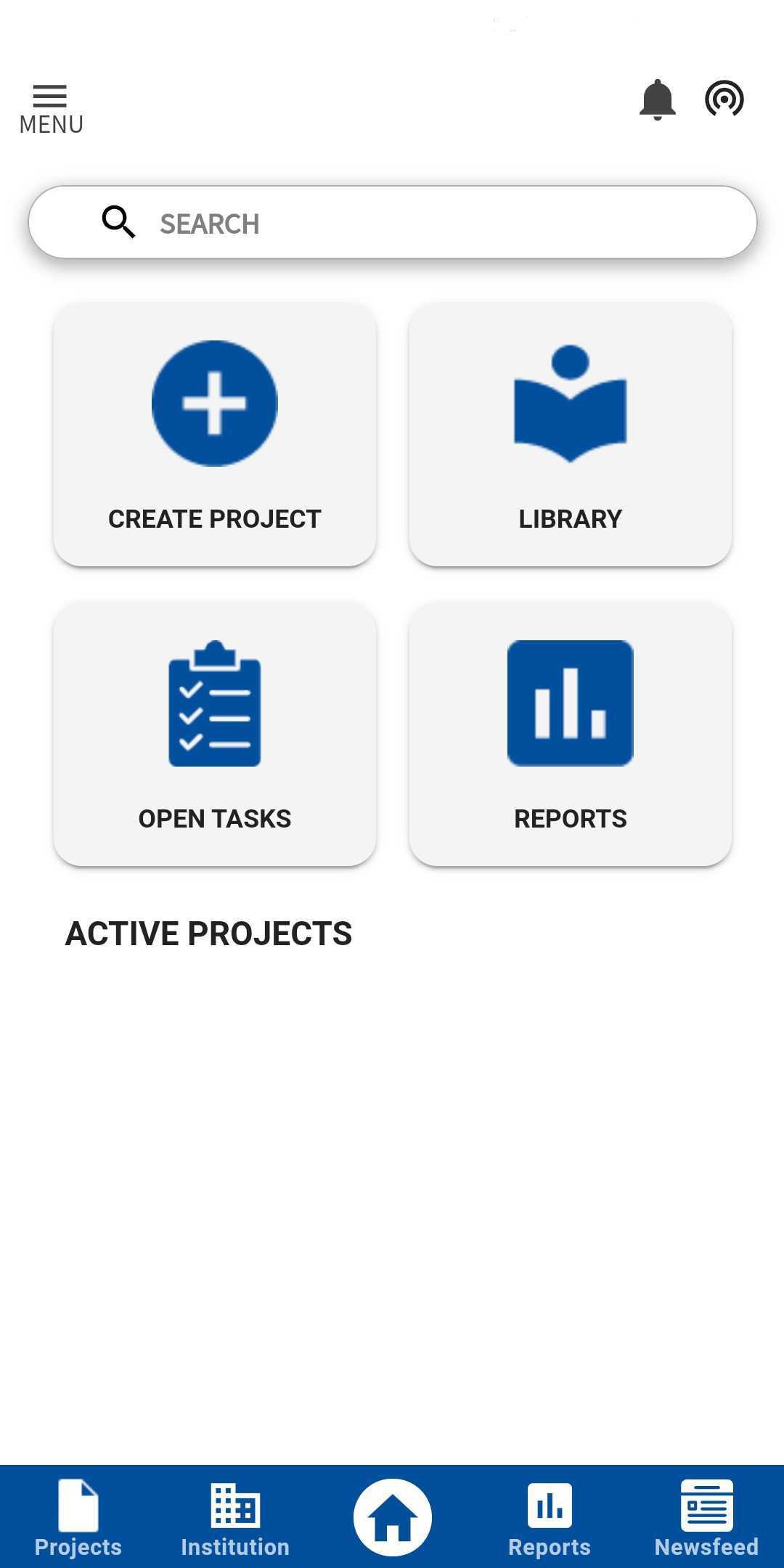Open the Reports card
Screen dimensions: 784x1568
[x=570, y=734]
